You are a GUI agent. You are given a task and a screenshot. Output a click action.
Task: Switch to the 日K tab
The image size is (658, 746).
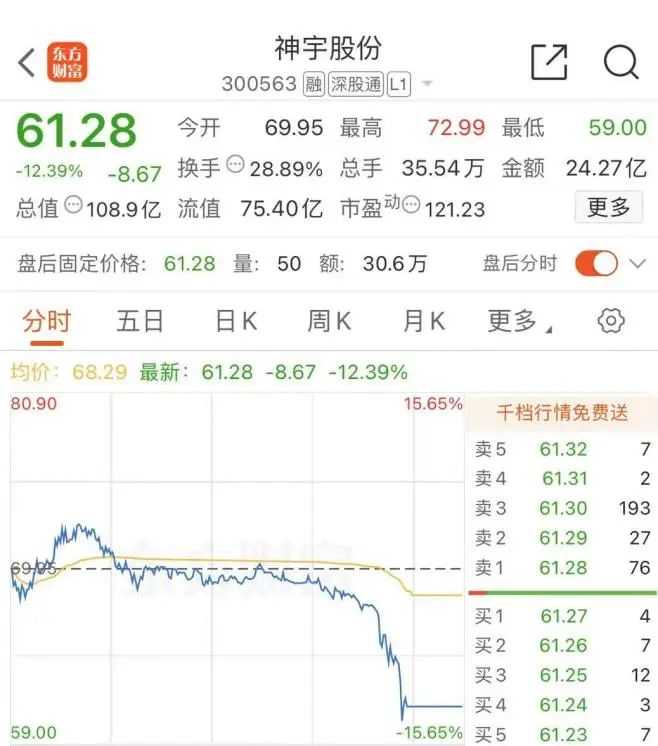click(x=236, y=321)
